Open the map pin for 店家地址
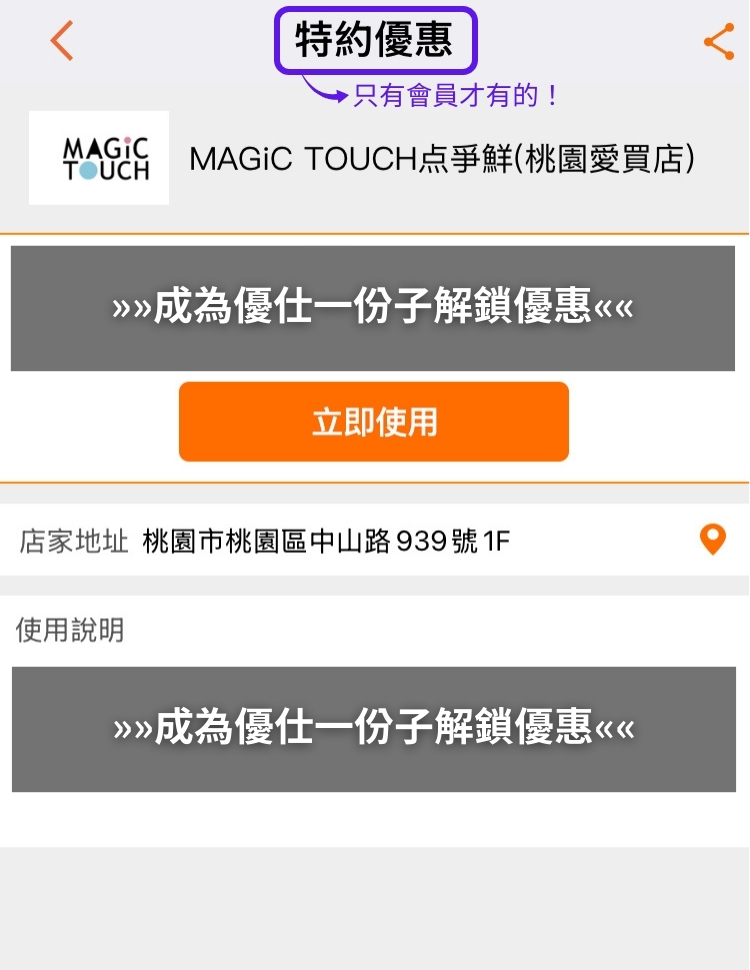 pos(711,540)
